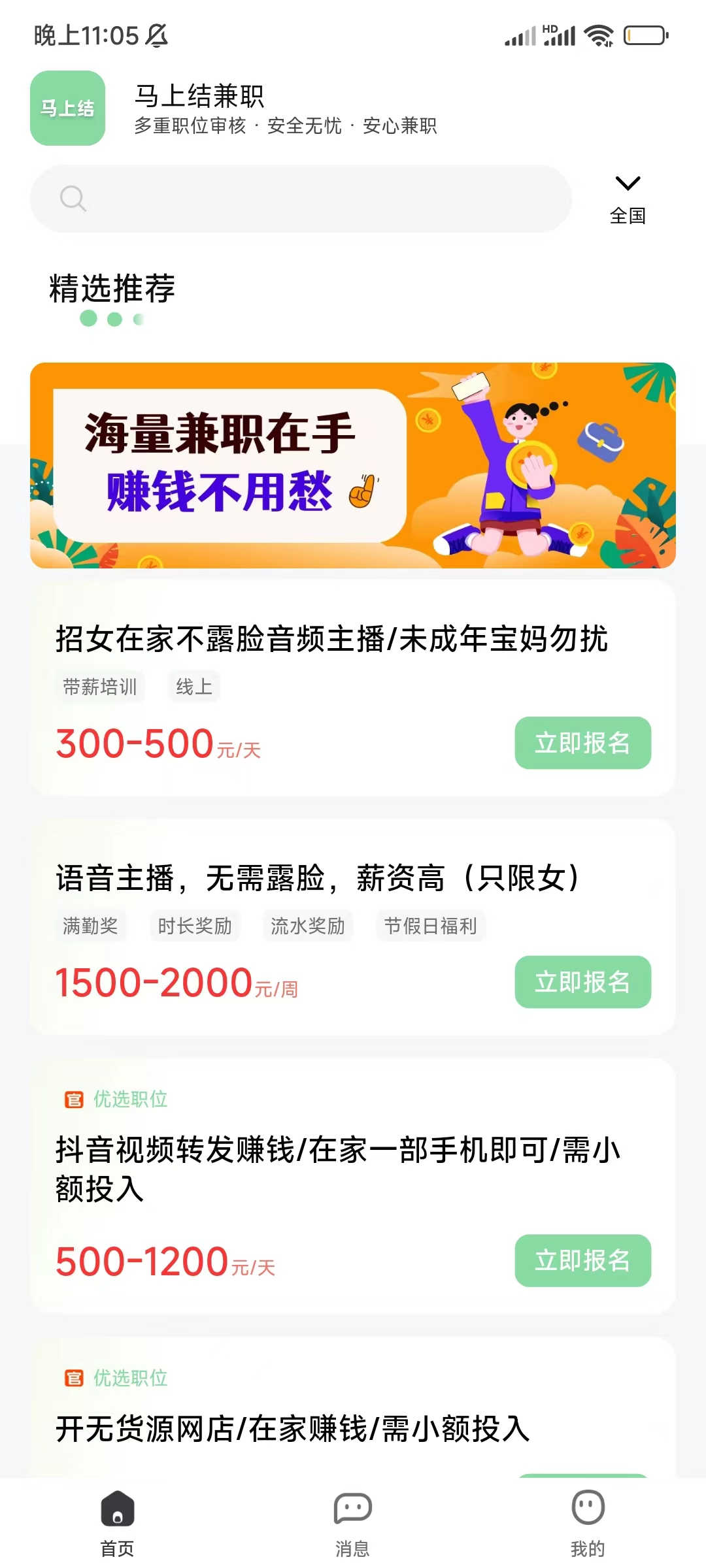This screenshot has height=1568, width=706.
Task: Tap 立即报名 for the 300-500元/天 job
Action: (x=582, y=743)
